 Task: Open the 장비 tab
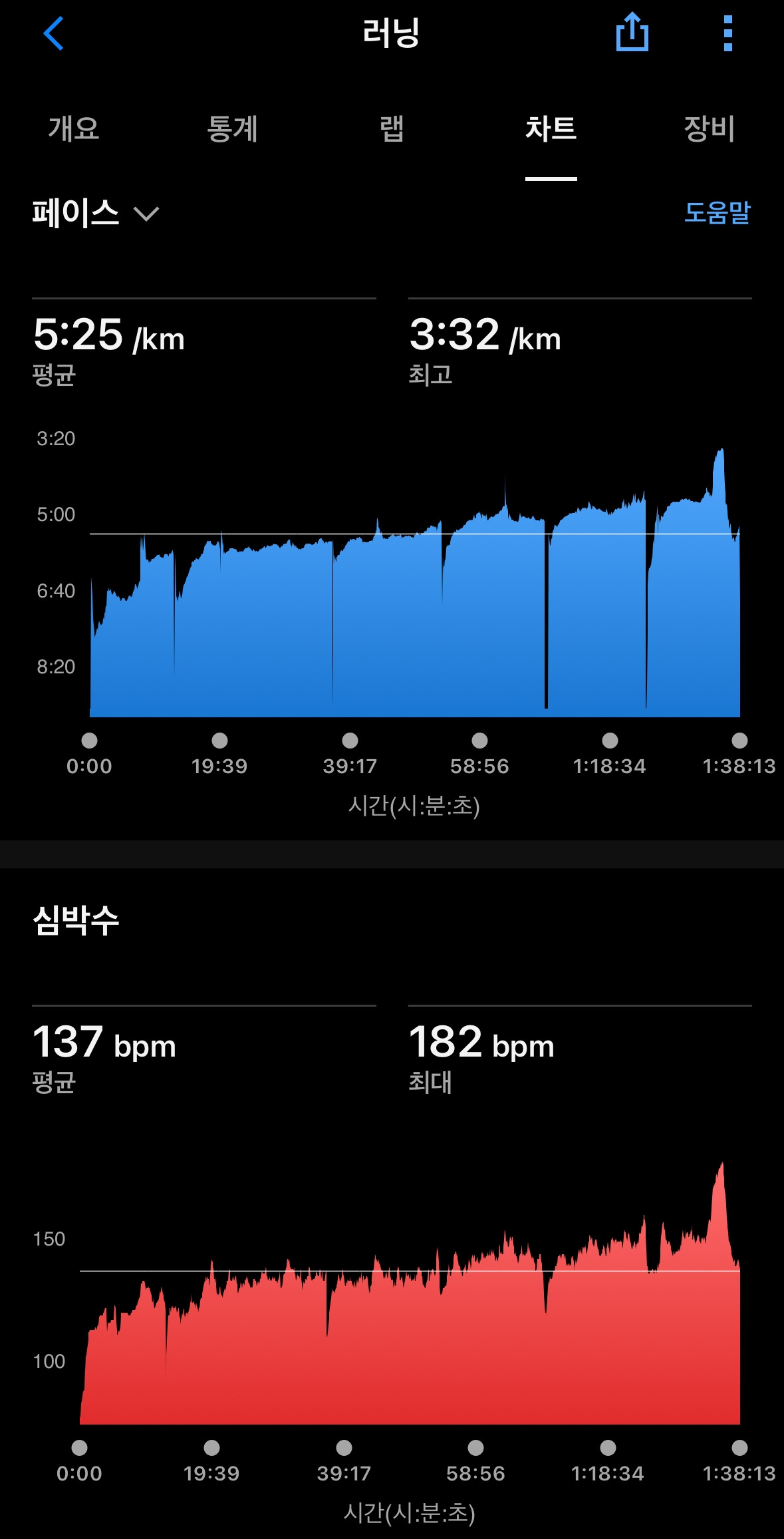(709, 128)
